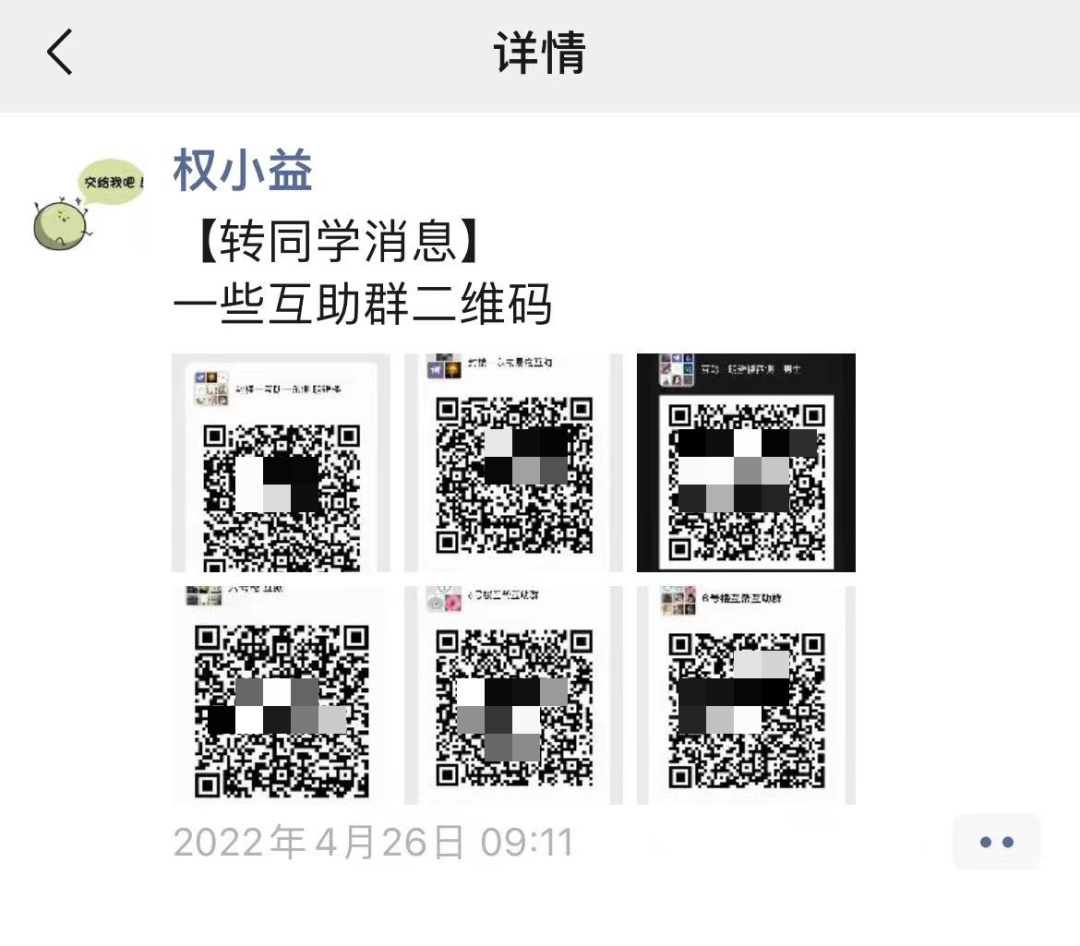Open the first image in bottom row

point(281,695)
